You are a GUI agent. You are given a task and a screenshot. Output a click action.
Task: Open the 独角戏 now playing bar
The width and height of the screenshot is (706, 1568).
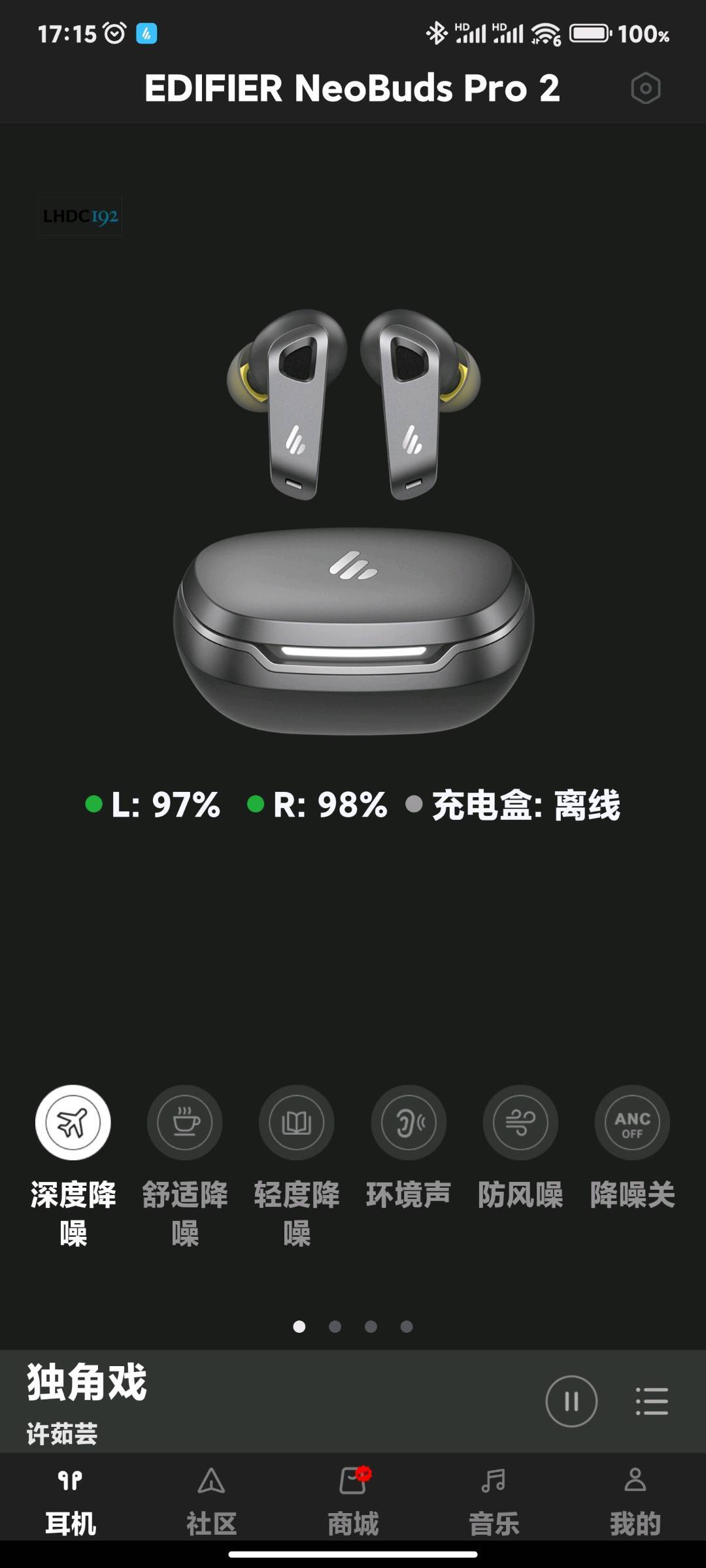[261, 1401]
